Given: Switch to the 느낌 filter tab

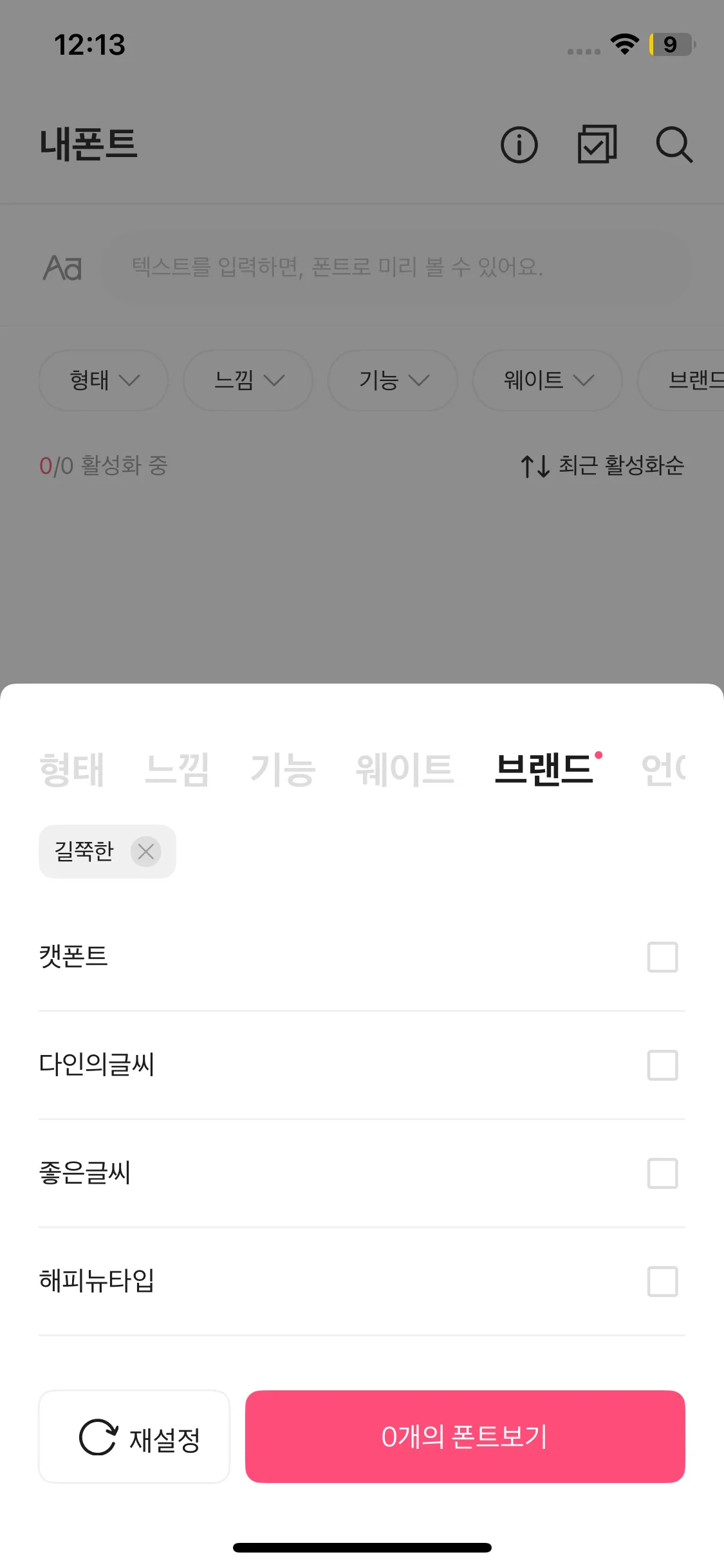Looking at the screenshot, I should 177,769.
